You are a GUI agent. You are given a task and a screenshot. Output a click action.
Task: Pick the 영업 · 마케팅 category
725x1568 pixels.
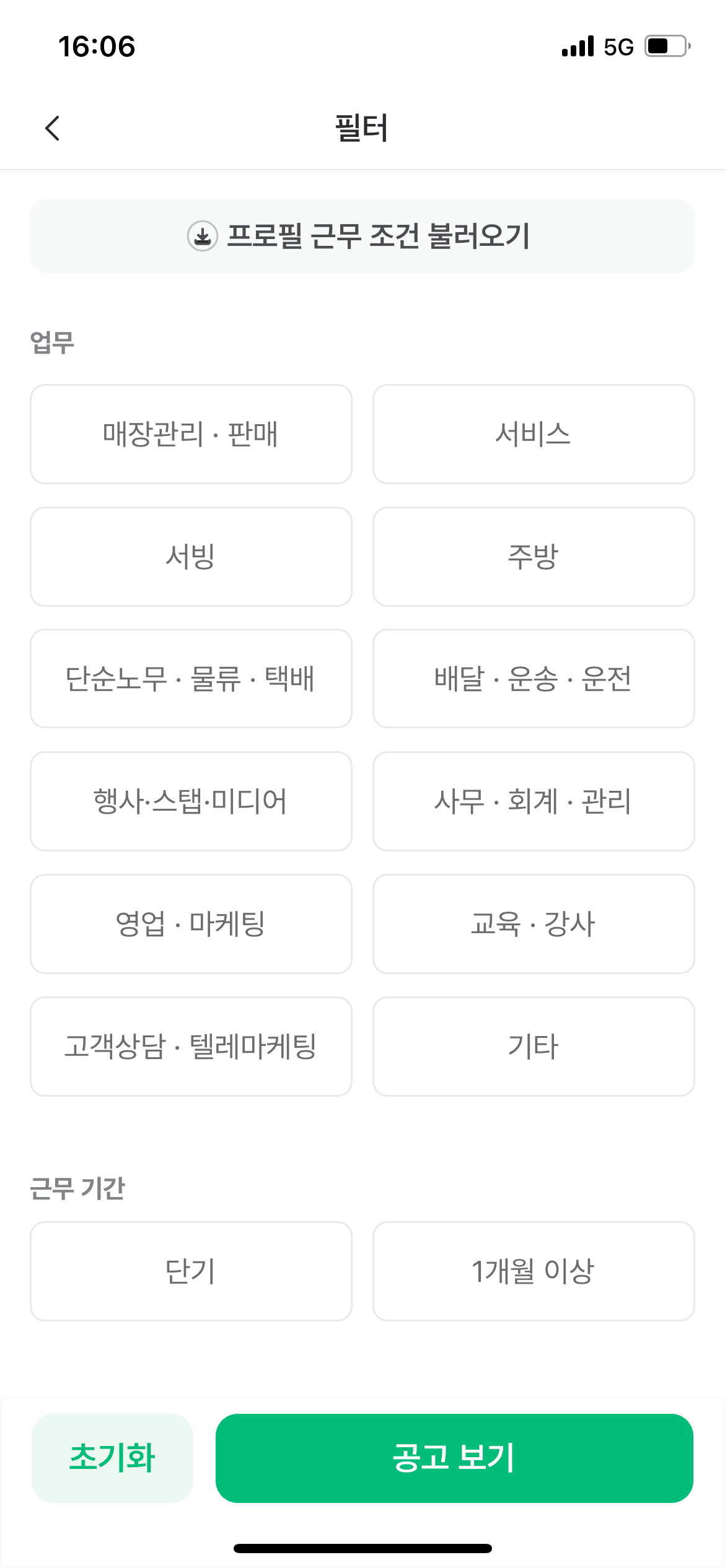[x=191, y=924]
